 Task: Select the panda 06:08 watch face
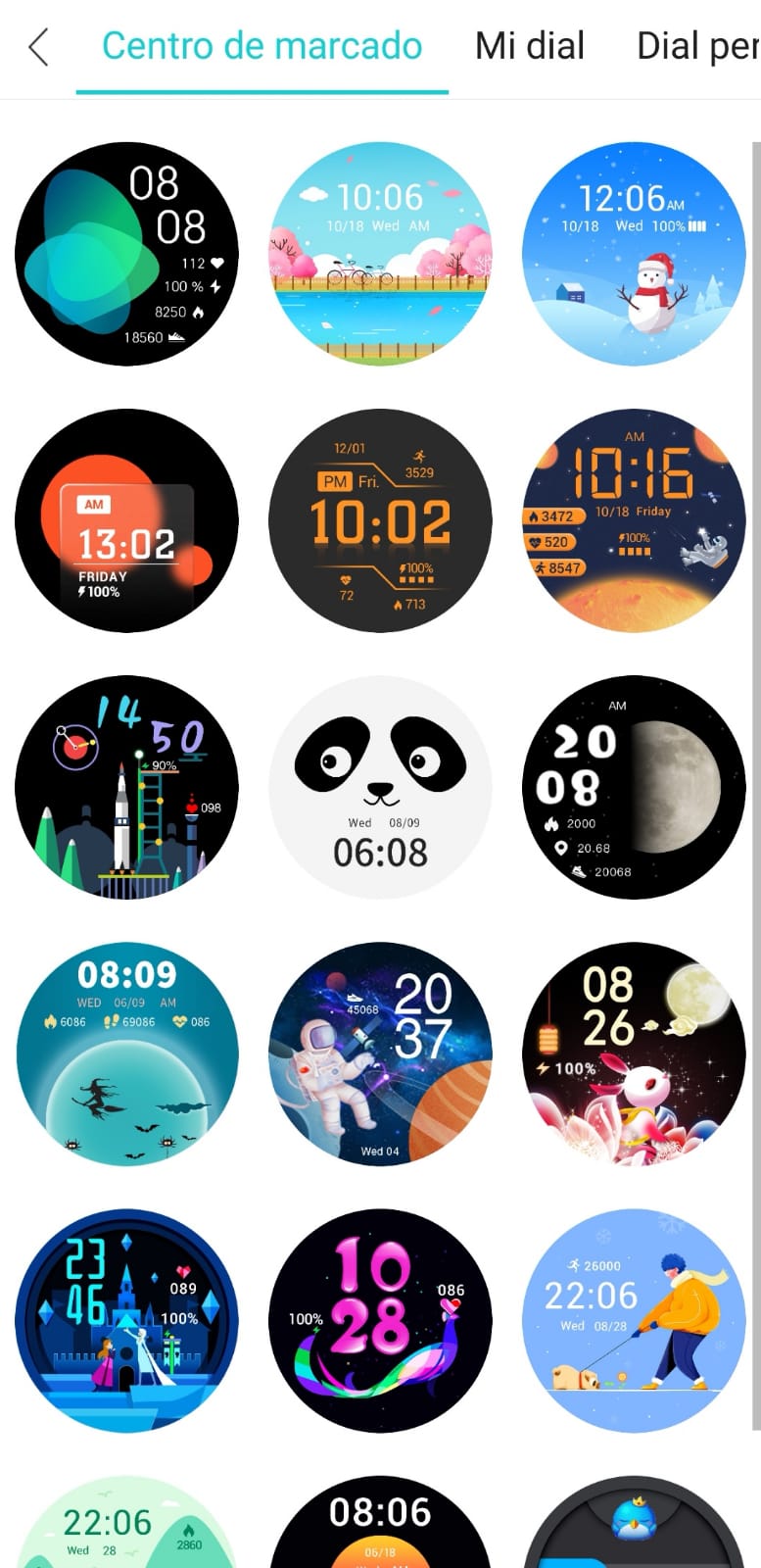coord(380,787)
